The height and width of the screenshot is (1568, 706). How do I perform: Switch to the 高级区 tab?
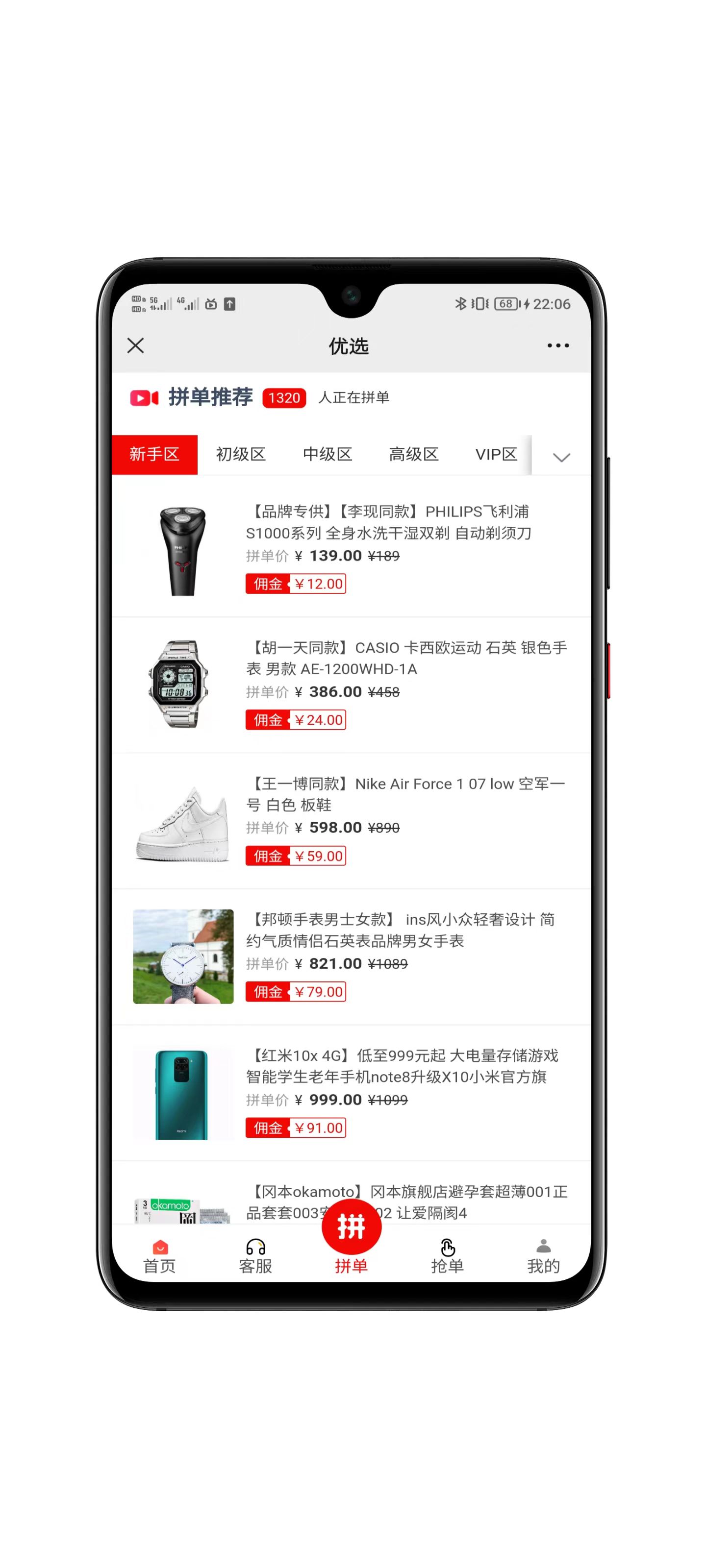point(414,454)
